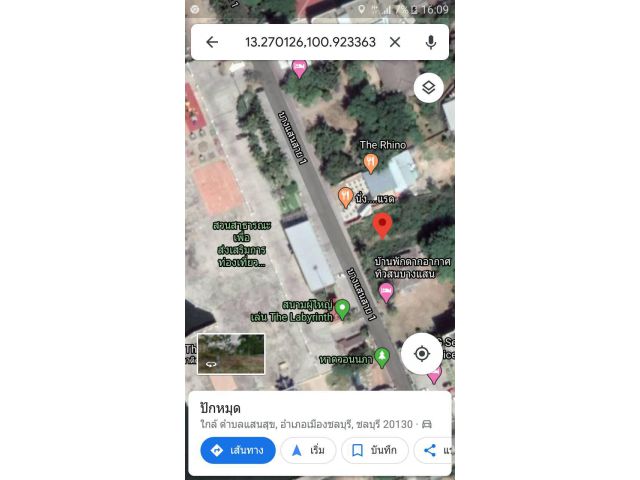640x480 pixels.
Task: Share the dropped pin location
Action: pos(434,450)
